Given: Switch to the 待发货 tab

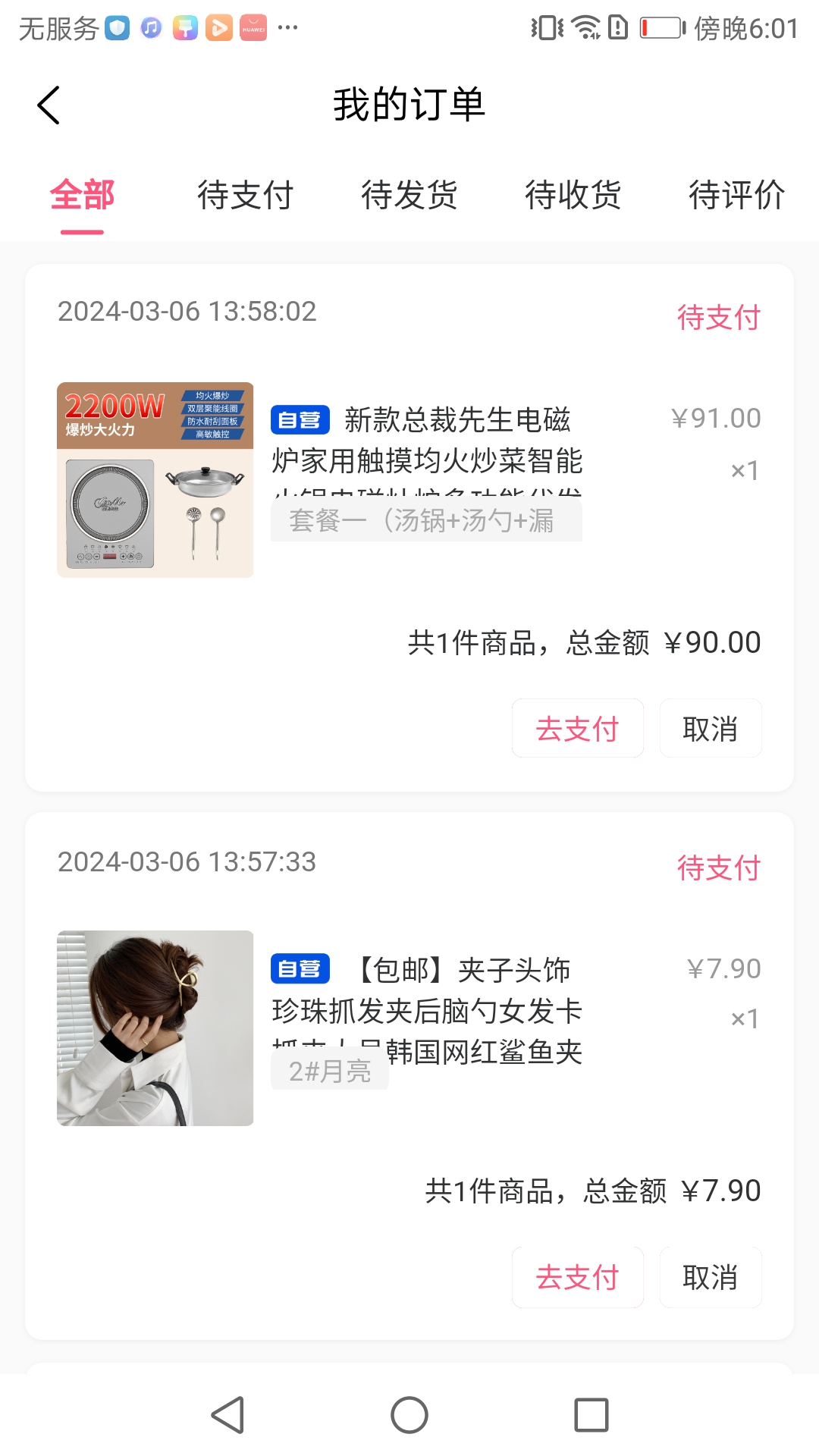Looking at the screenshot, I should tap(409, 196).
